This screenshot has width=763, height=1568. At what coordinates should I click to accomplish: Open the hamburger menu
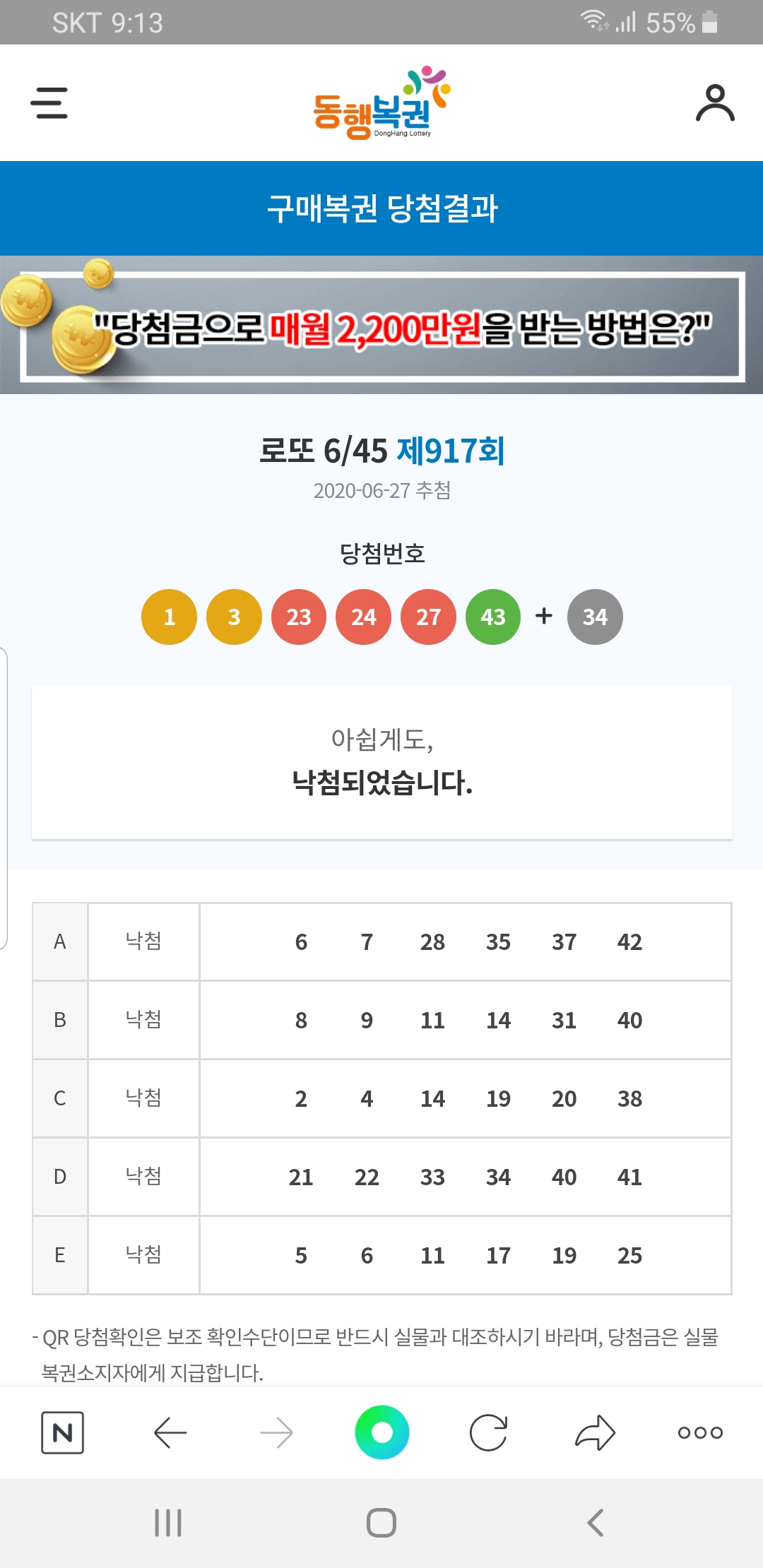pyautogui.click(x=49, y=103)
